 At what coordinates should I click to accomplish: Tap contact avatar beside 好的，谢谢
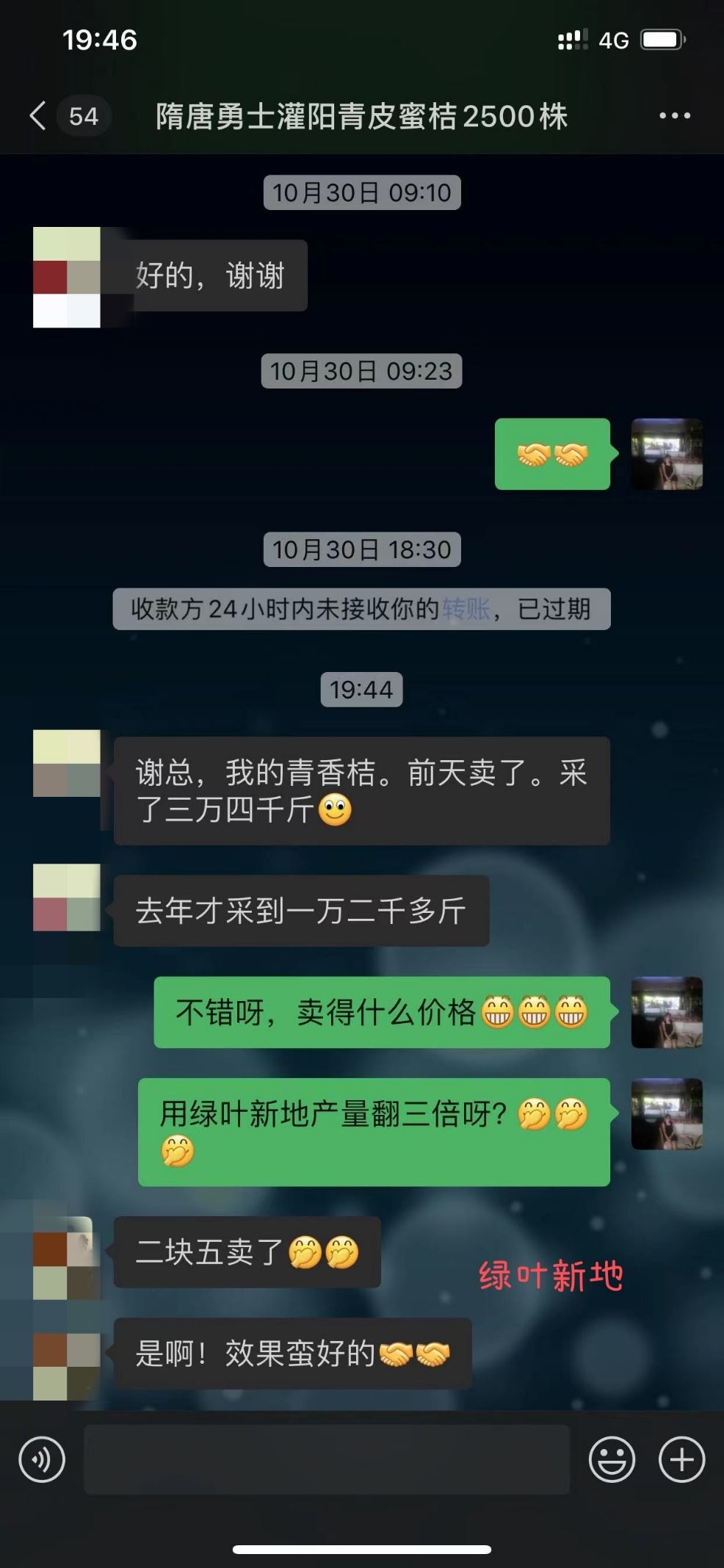(x=67, y=277)
